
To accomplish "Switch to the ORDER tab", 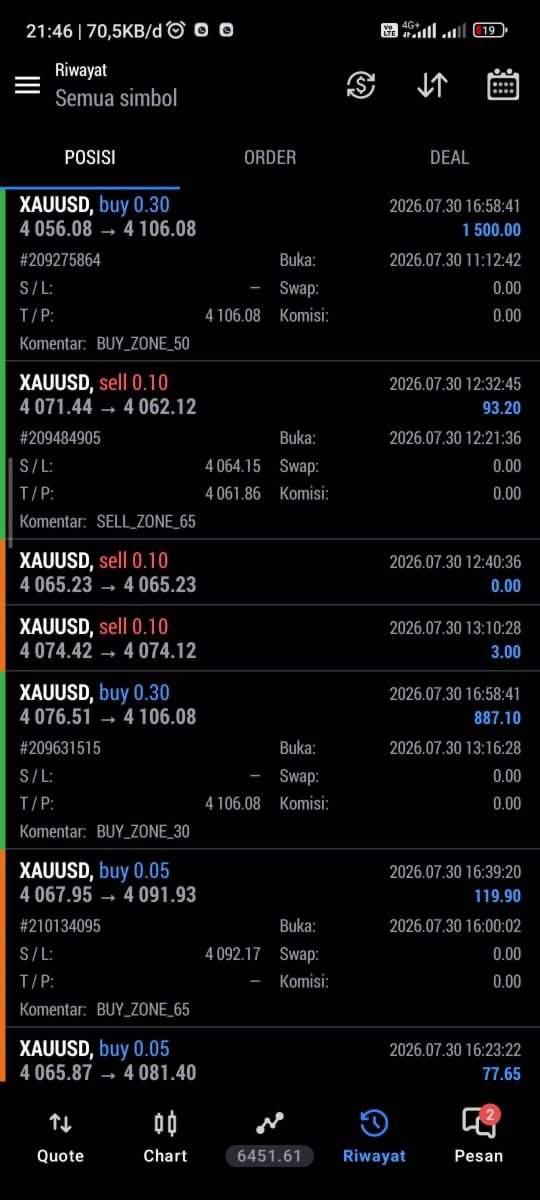I will click(x=270, y=157).
